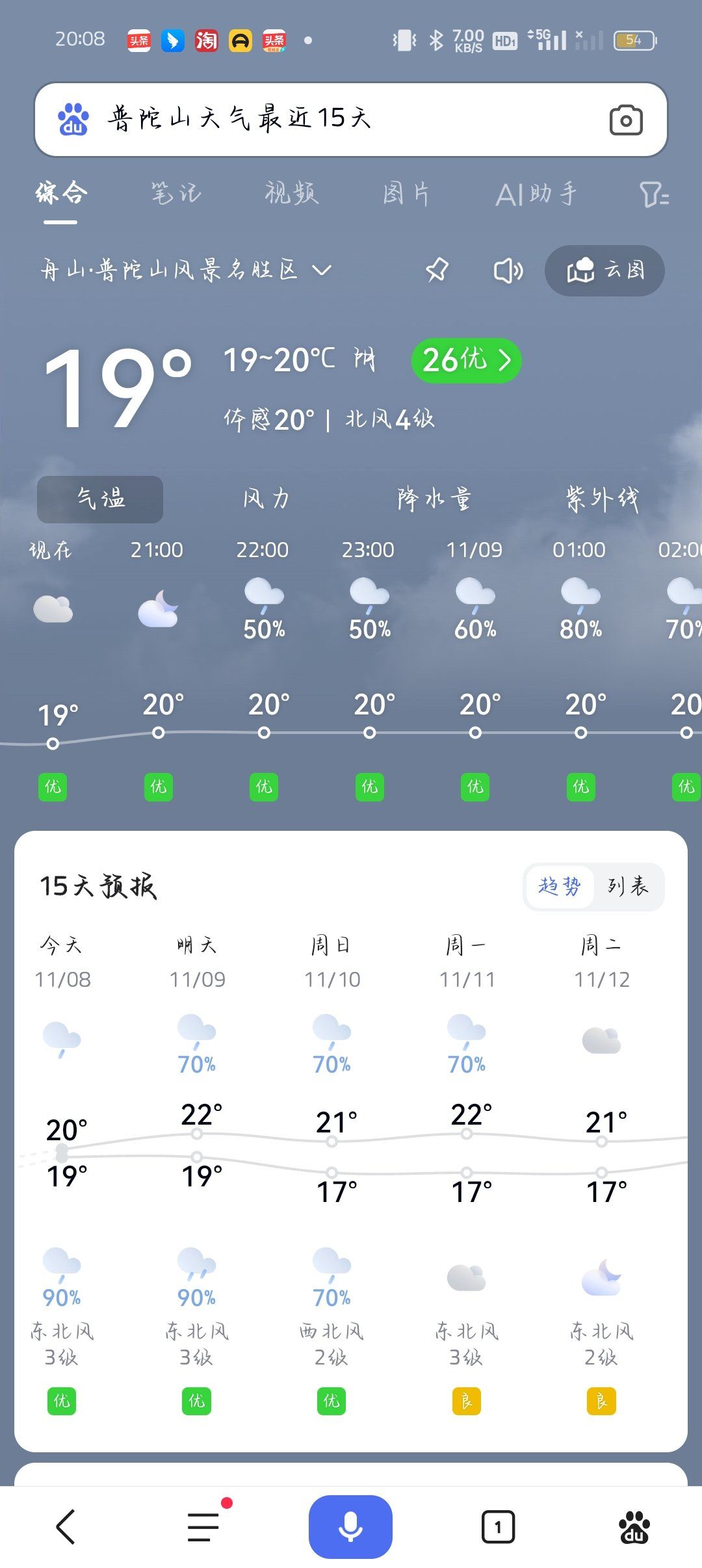Open the 云图 cloud map
The height and width of the screenshot is (1568, 702).
pos(604,270)
